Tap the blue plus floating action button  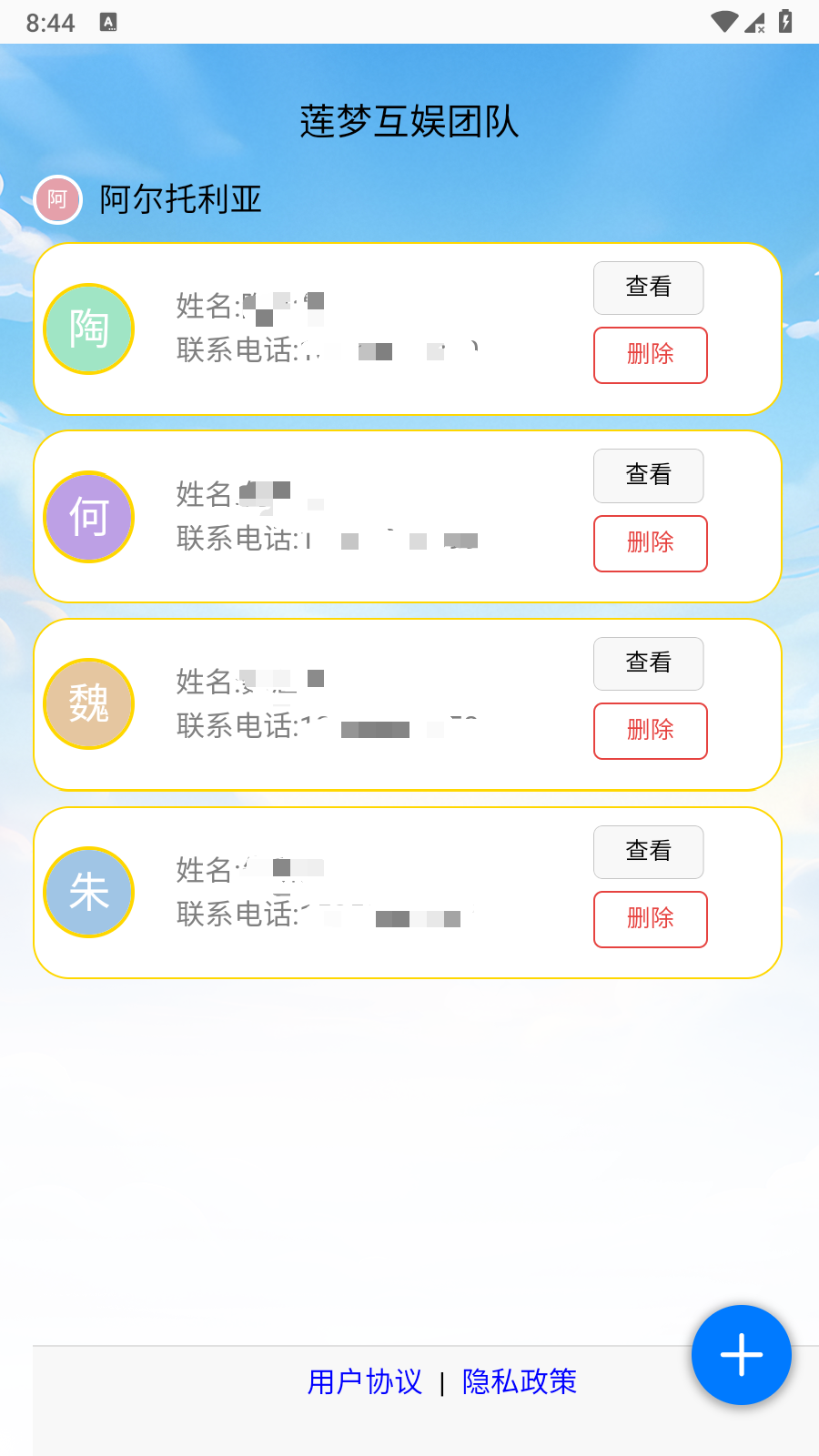(x=741, y=1355)
